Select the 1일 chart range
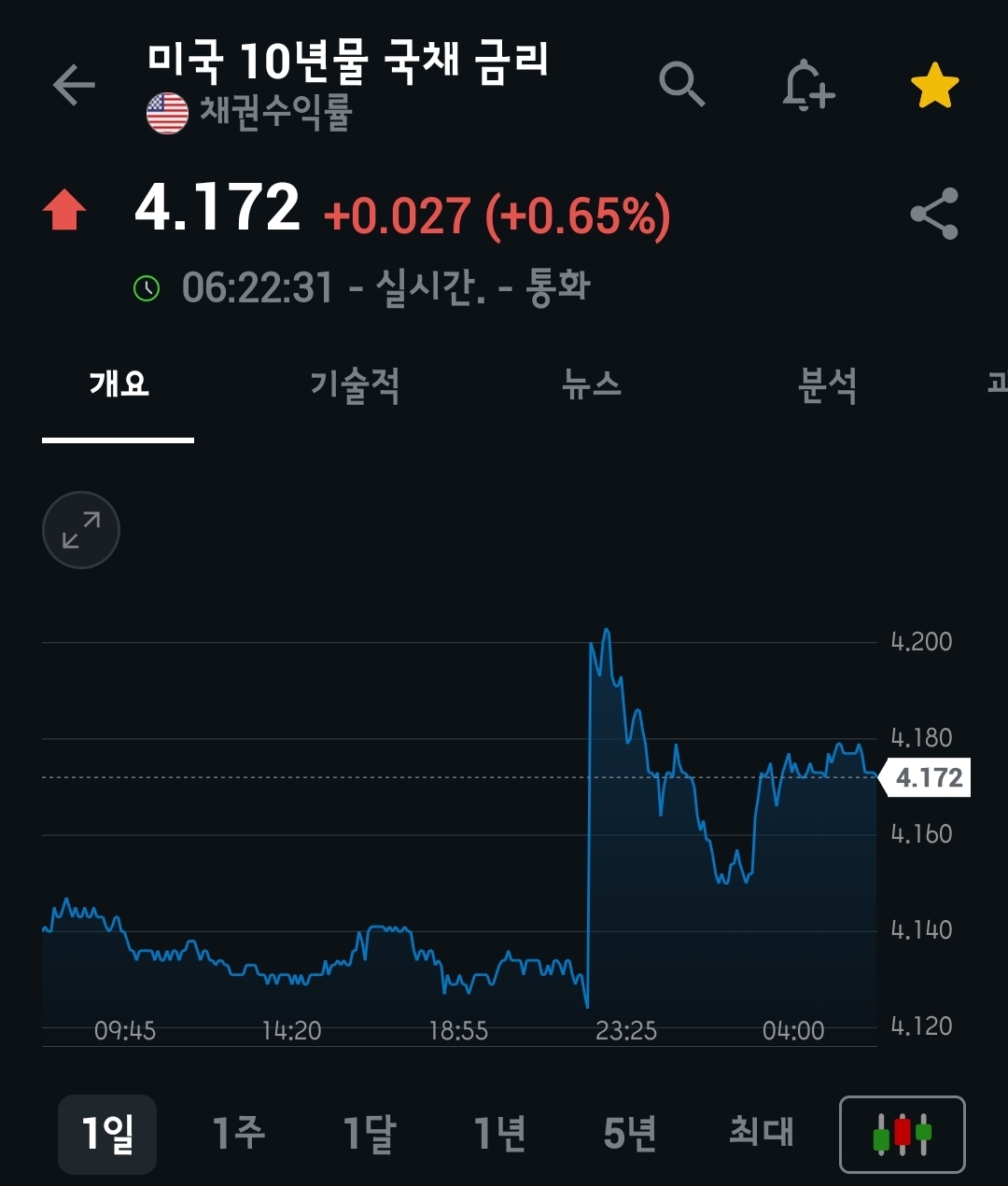The image size is (1008, 1186). point(107,1134)
